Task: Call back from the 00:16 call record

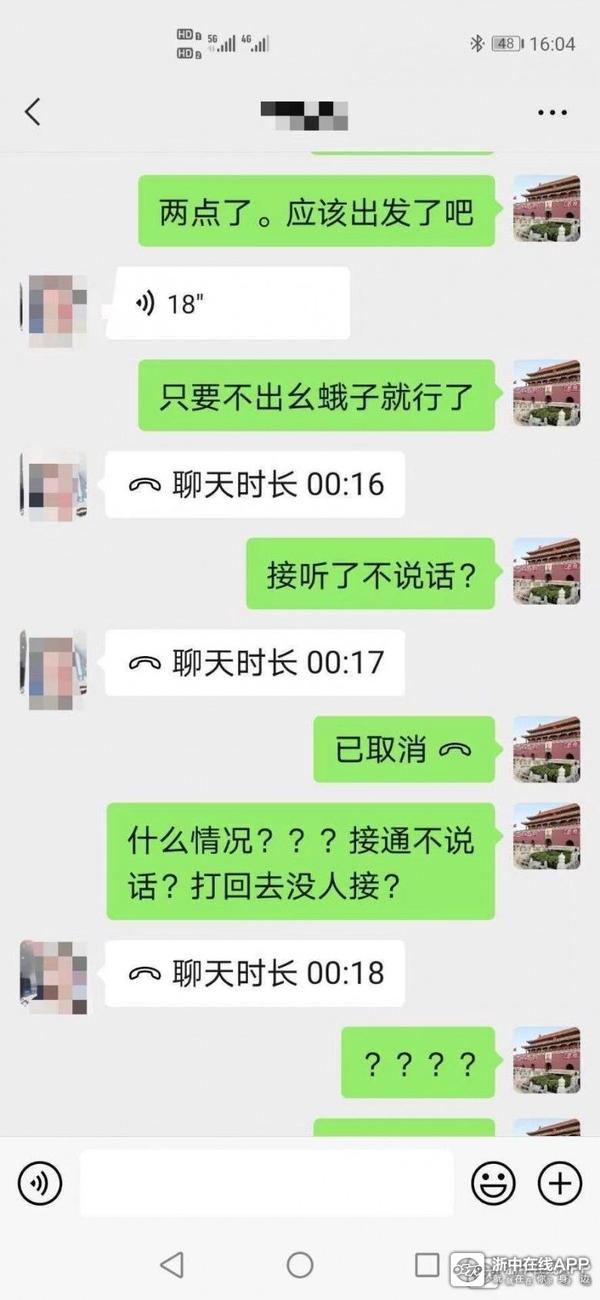Action: pos(255,485)
